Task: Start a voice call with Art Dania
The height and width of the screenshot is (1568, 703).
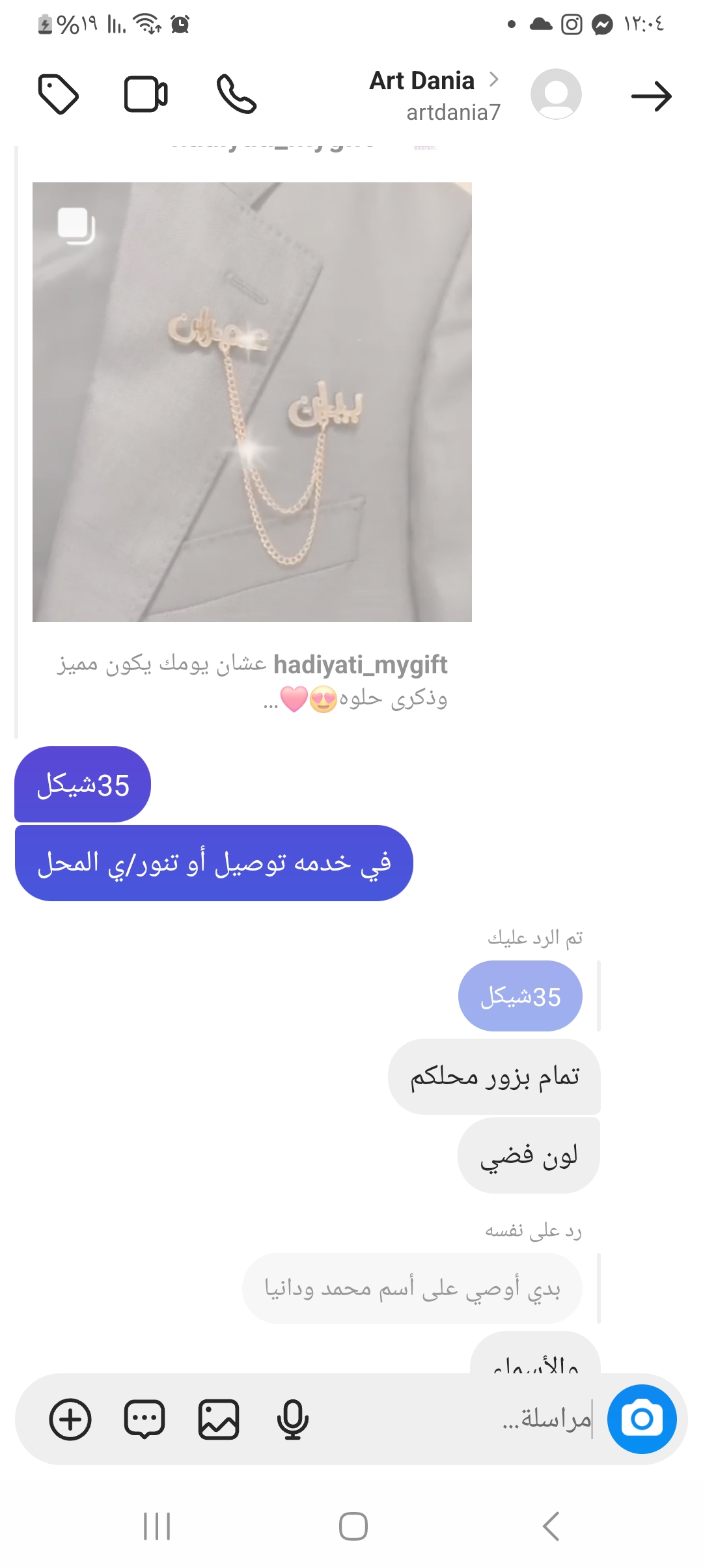Action: [x=236, y=95]
